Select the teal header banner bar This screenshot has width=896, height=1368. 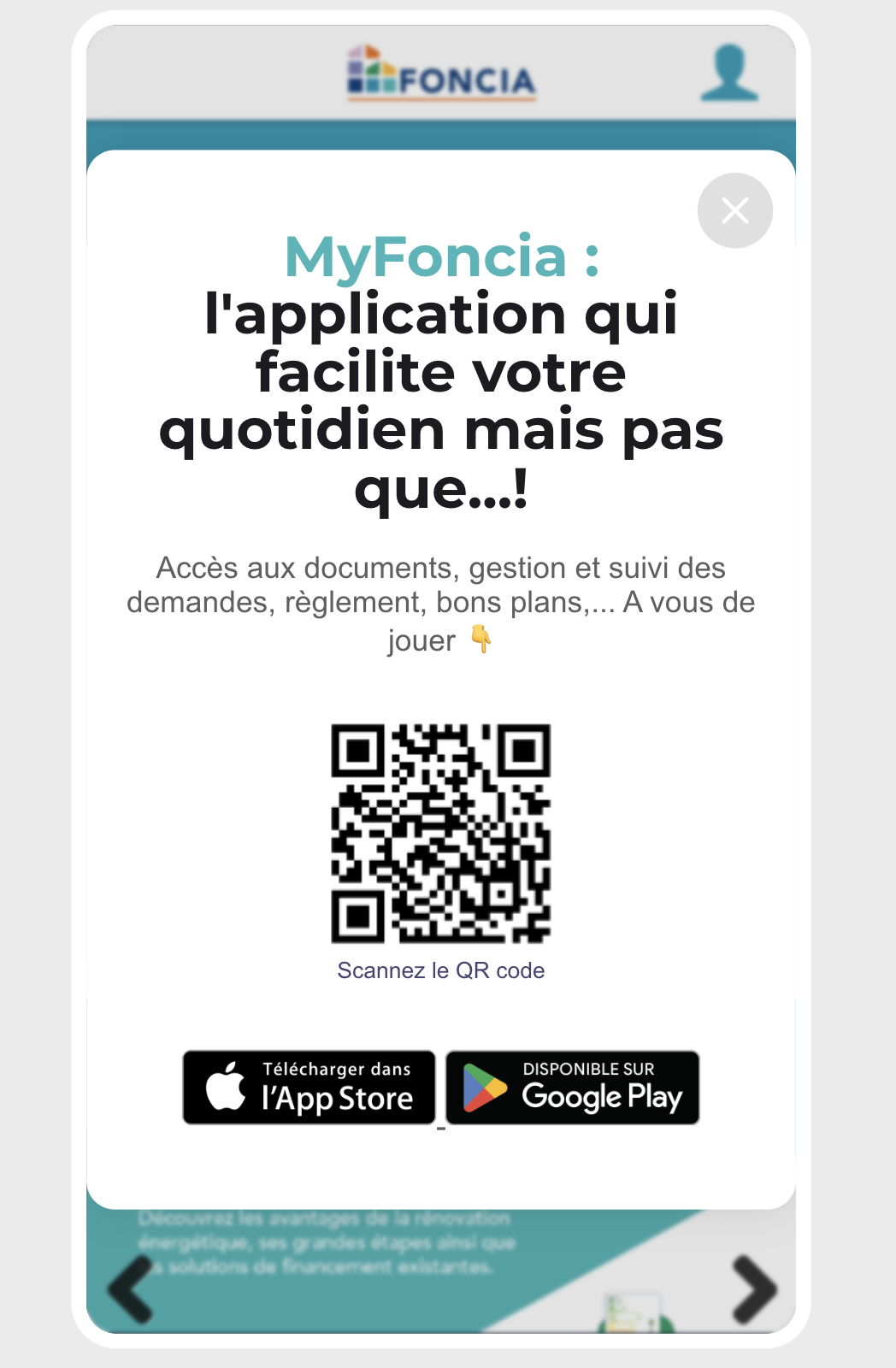442,131
